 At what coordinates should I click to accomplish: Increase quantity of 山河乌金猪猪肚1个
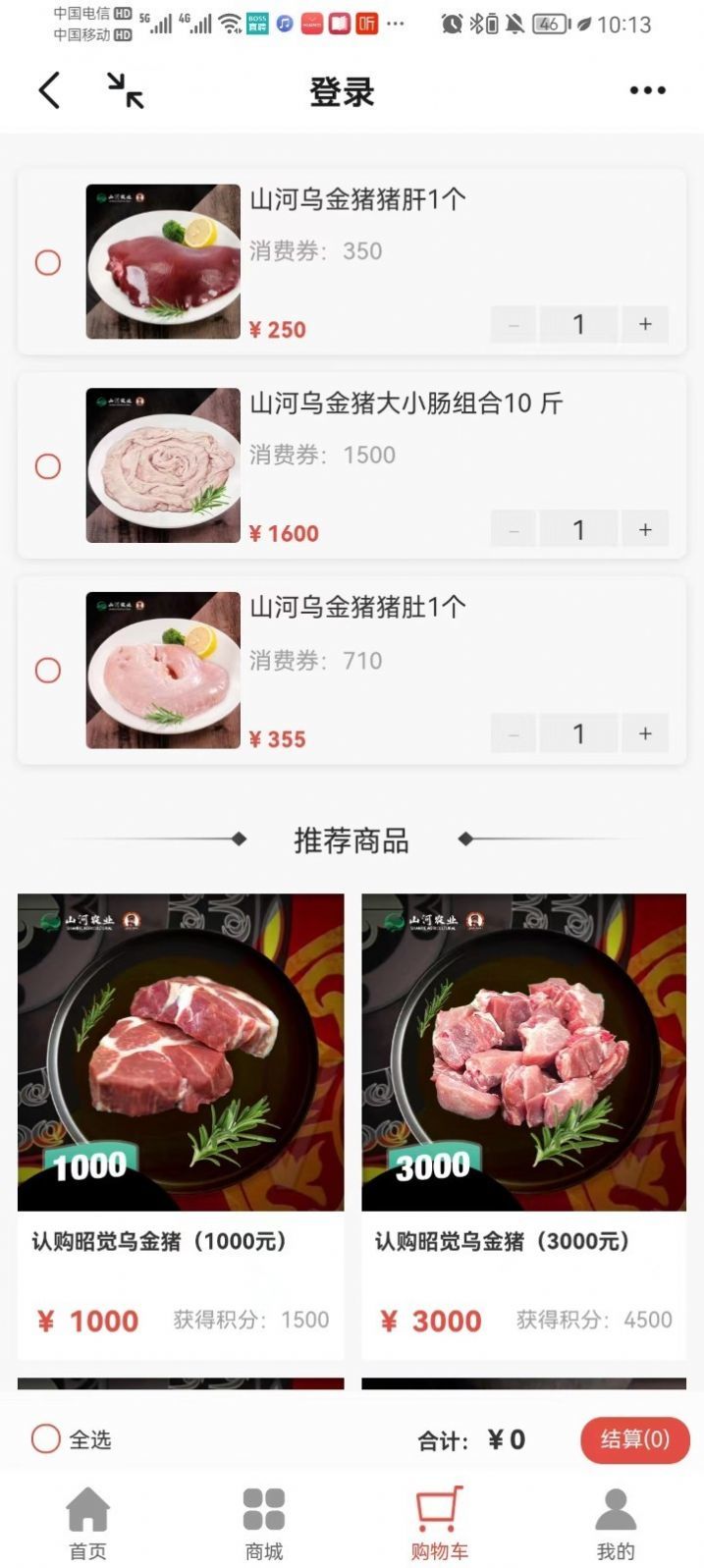pos(645,733)
